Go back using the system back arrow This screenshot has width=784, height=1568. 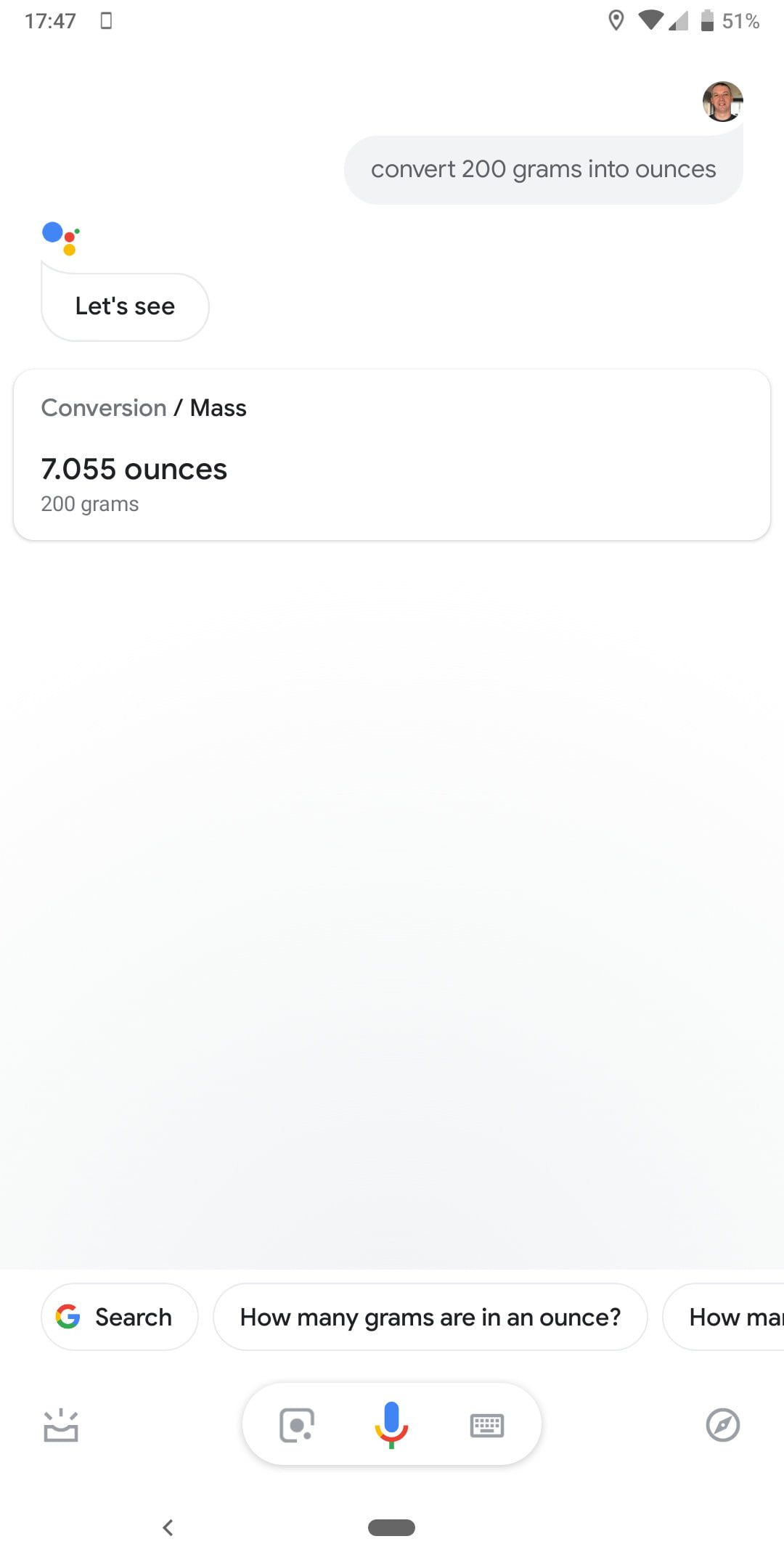coord(168,1527)
